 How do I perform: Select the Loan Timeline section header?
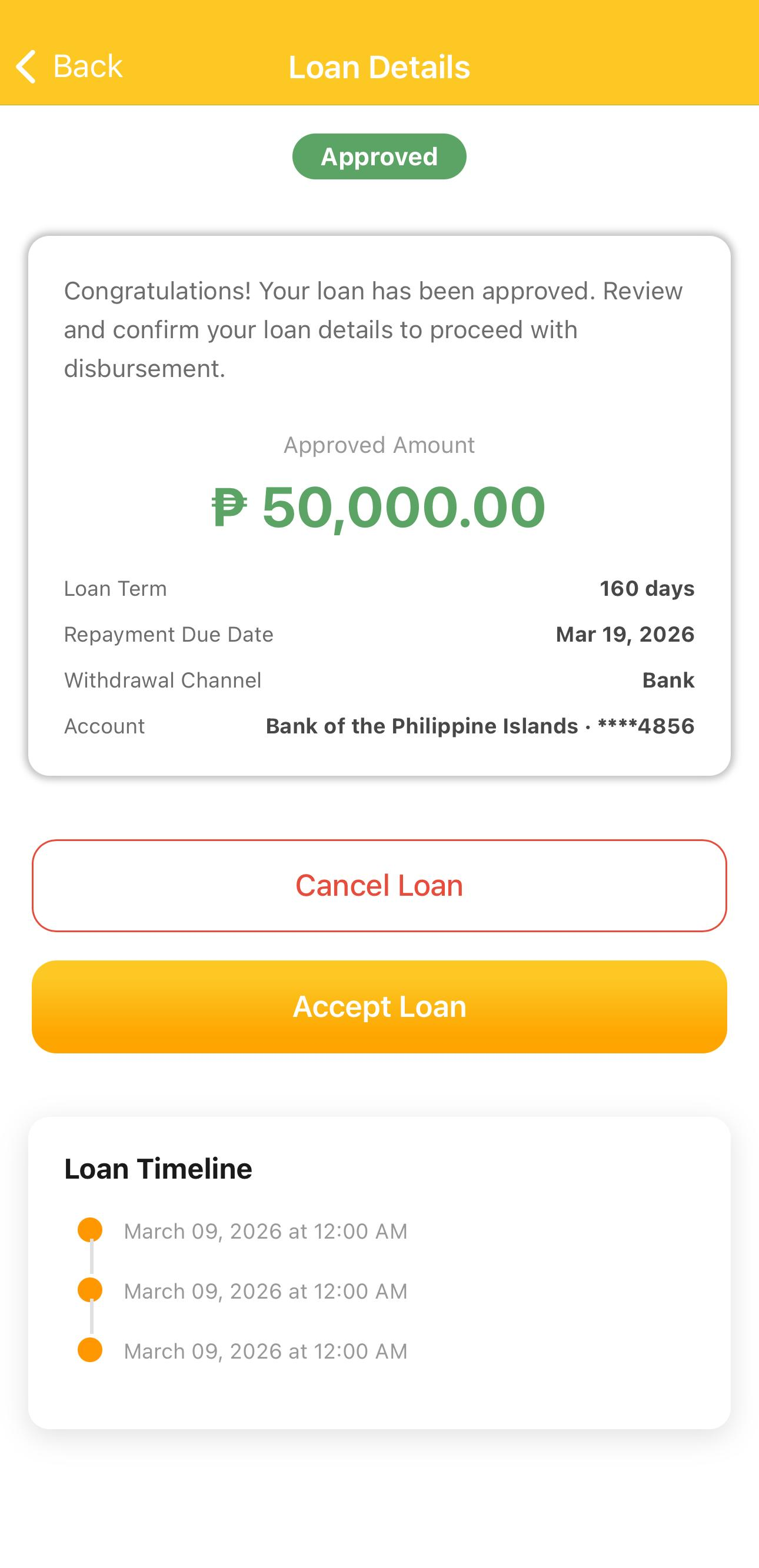point(159,1168)
